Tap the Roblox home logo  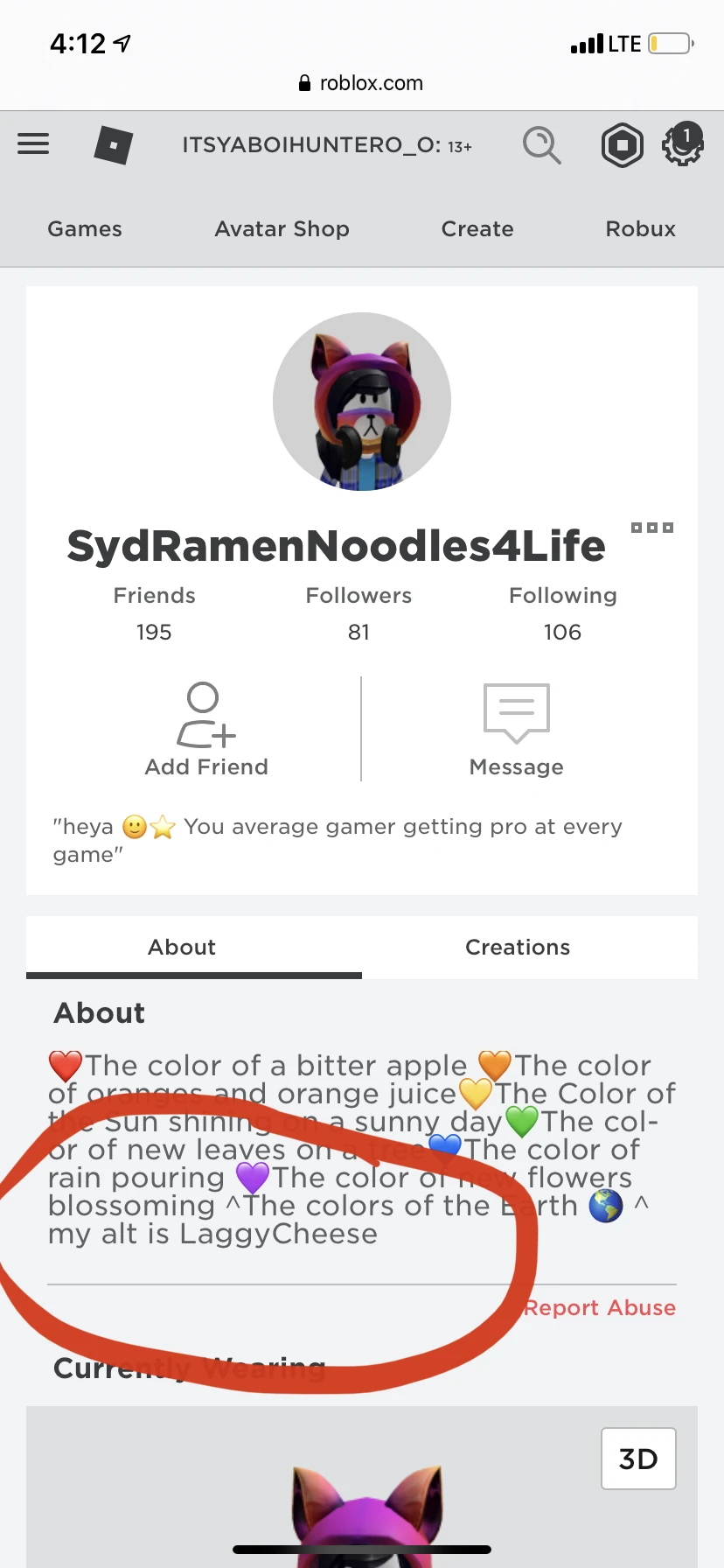pyautogui.click(x=114, y=145)
